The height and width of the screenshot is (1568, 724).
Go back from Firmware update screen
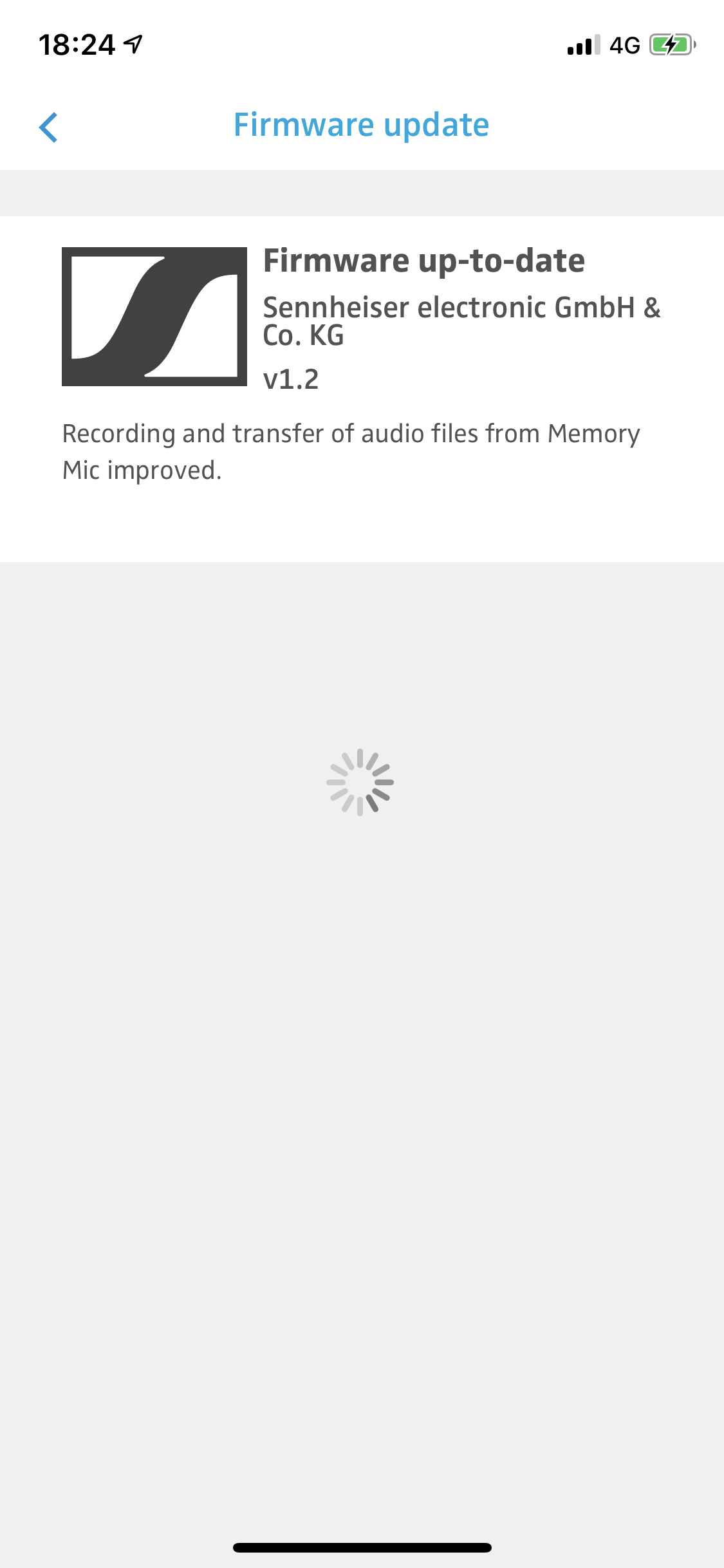click(48, 127)
